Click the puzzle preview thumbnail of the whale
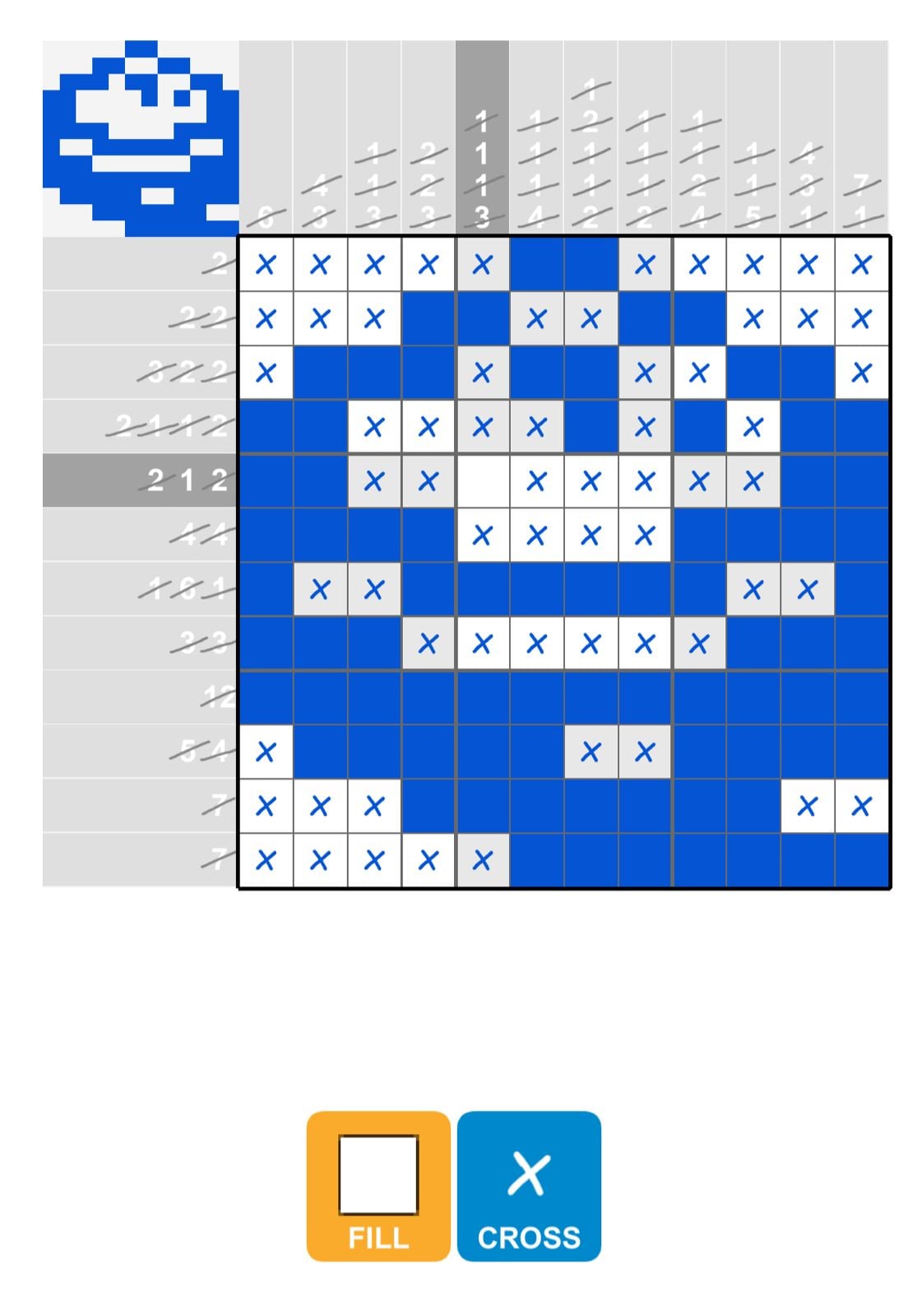Image resolution: width=908 pixels, height=1316 pixels. point(140,136)
